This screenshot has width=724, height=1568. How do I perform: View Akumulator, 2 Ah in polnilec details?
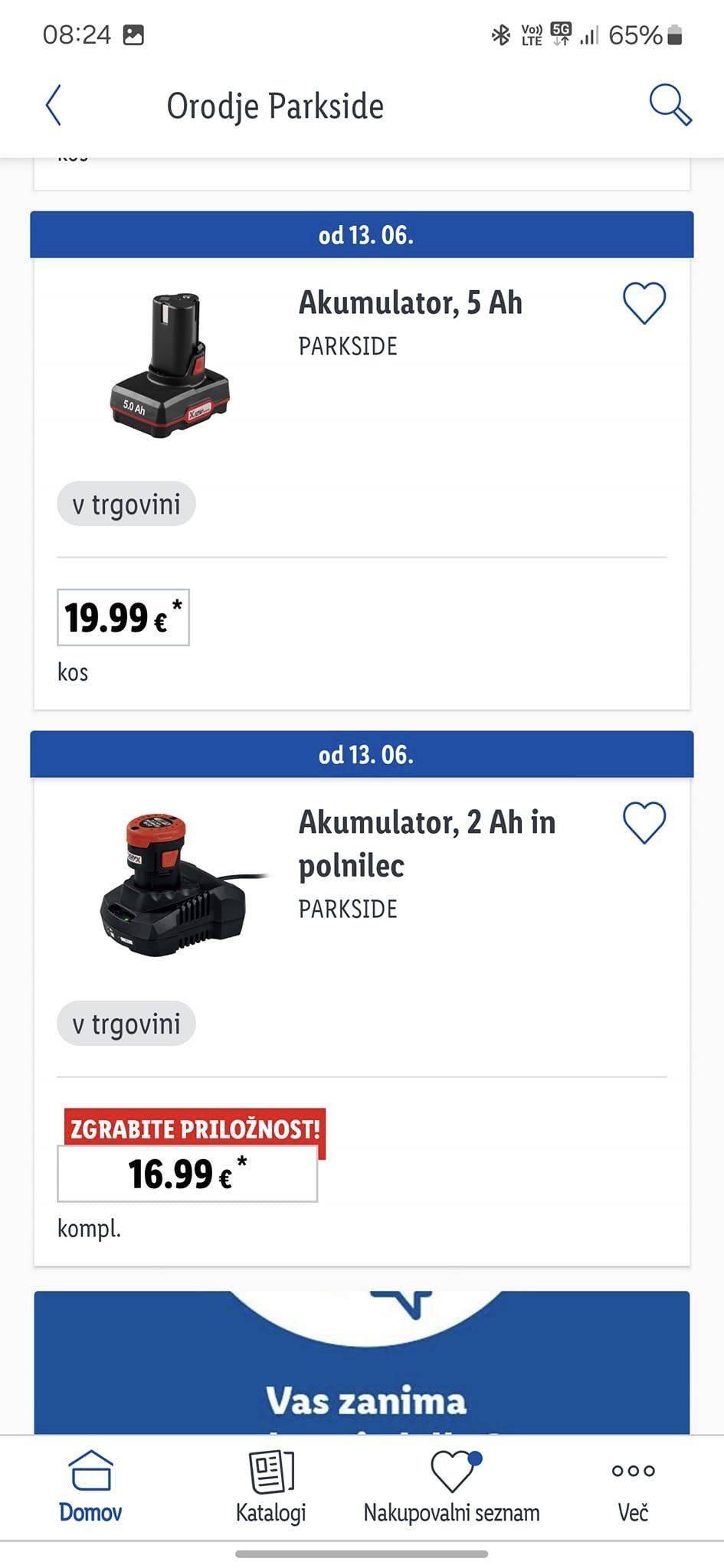click(x=426, y=843)
